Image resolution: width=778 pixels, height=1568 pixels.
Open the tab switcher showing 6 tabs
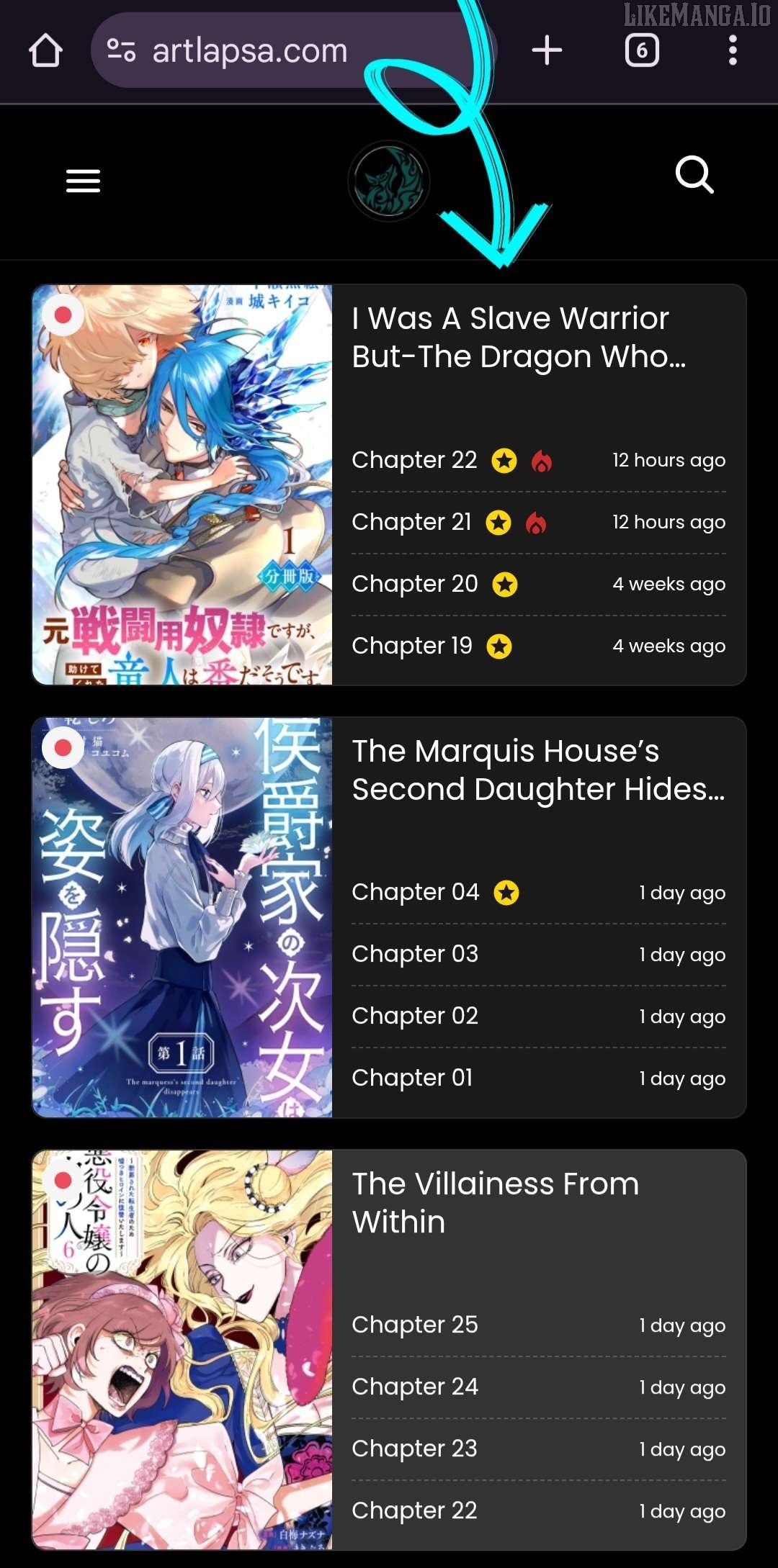641,51
